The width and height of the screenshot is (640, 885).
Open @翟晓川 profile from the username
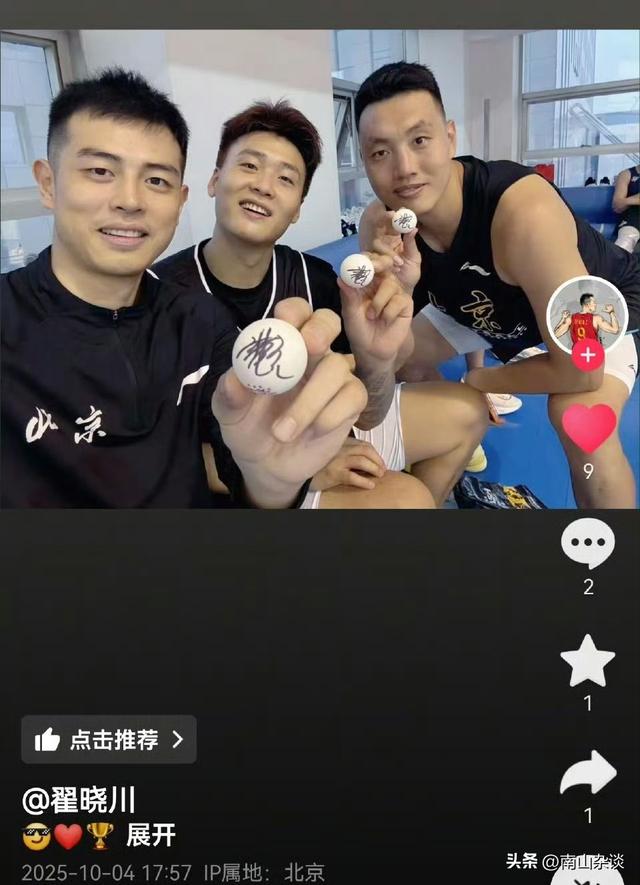pyautogui.click(x=79, y=800)
